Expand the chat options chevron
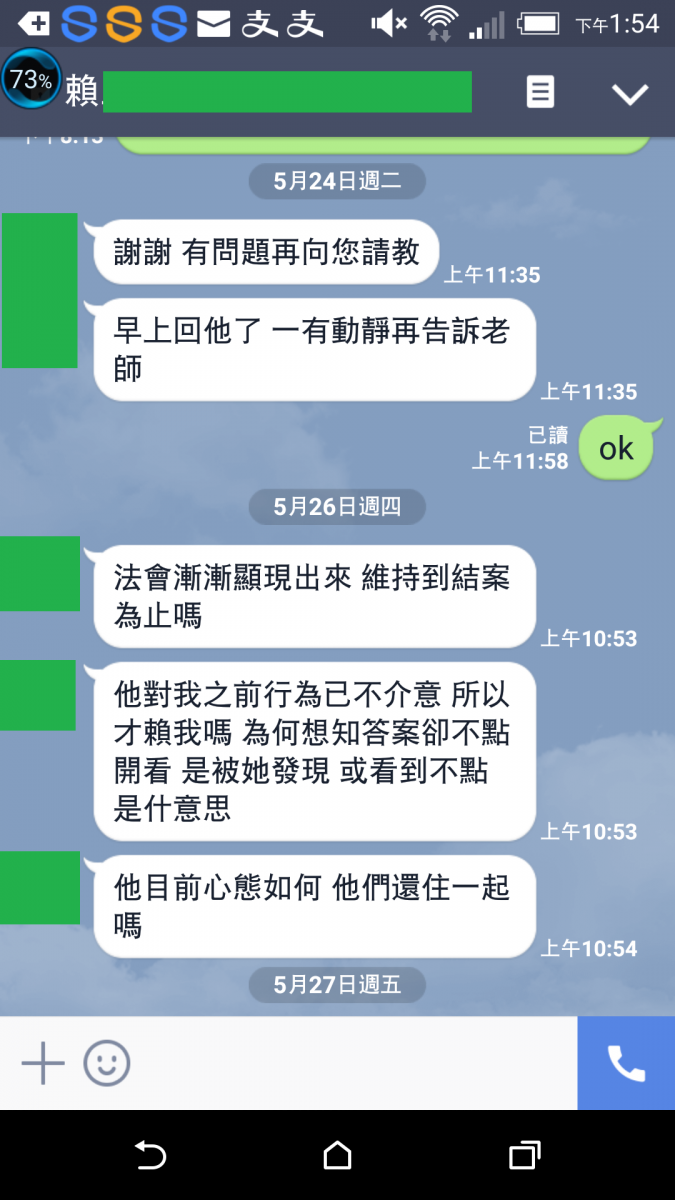Screen dimensions: 675x1200 pos(630,94)
